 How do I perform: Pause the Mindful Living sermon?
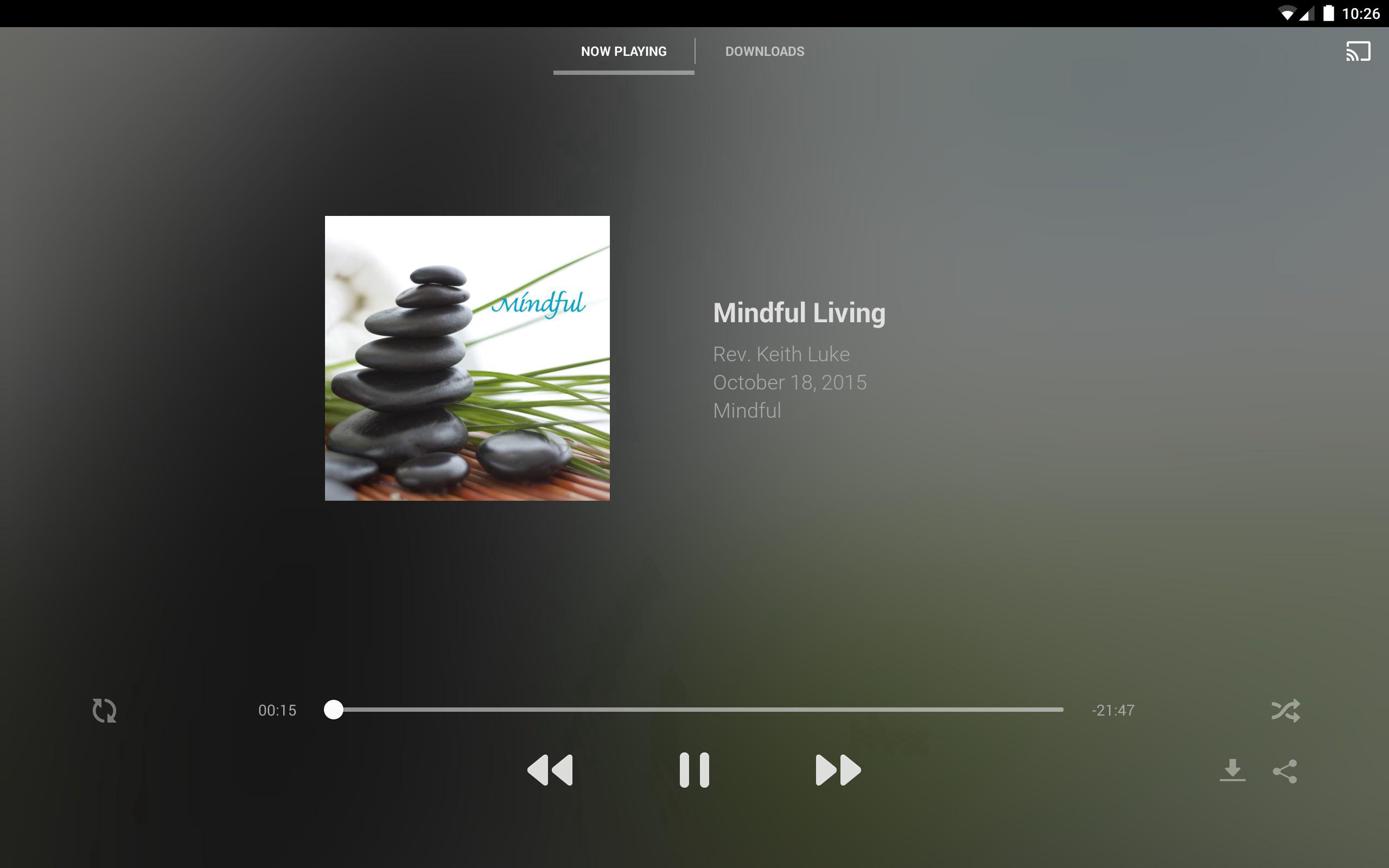(694, 770)
